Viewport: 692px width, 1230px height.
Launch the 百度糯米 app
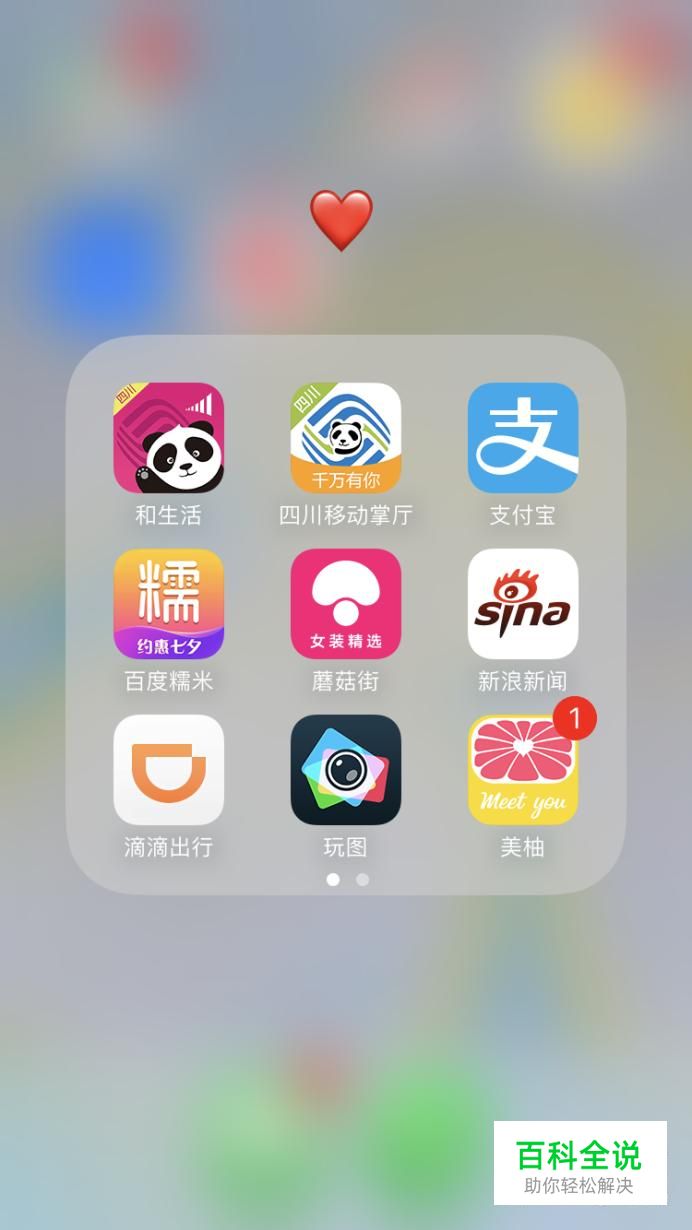coord(168,604)
